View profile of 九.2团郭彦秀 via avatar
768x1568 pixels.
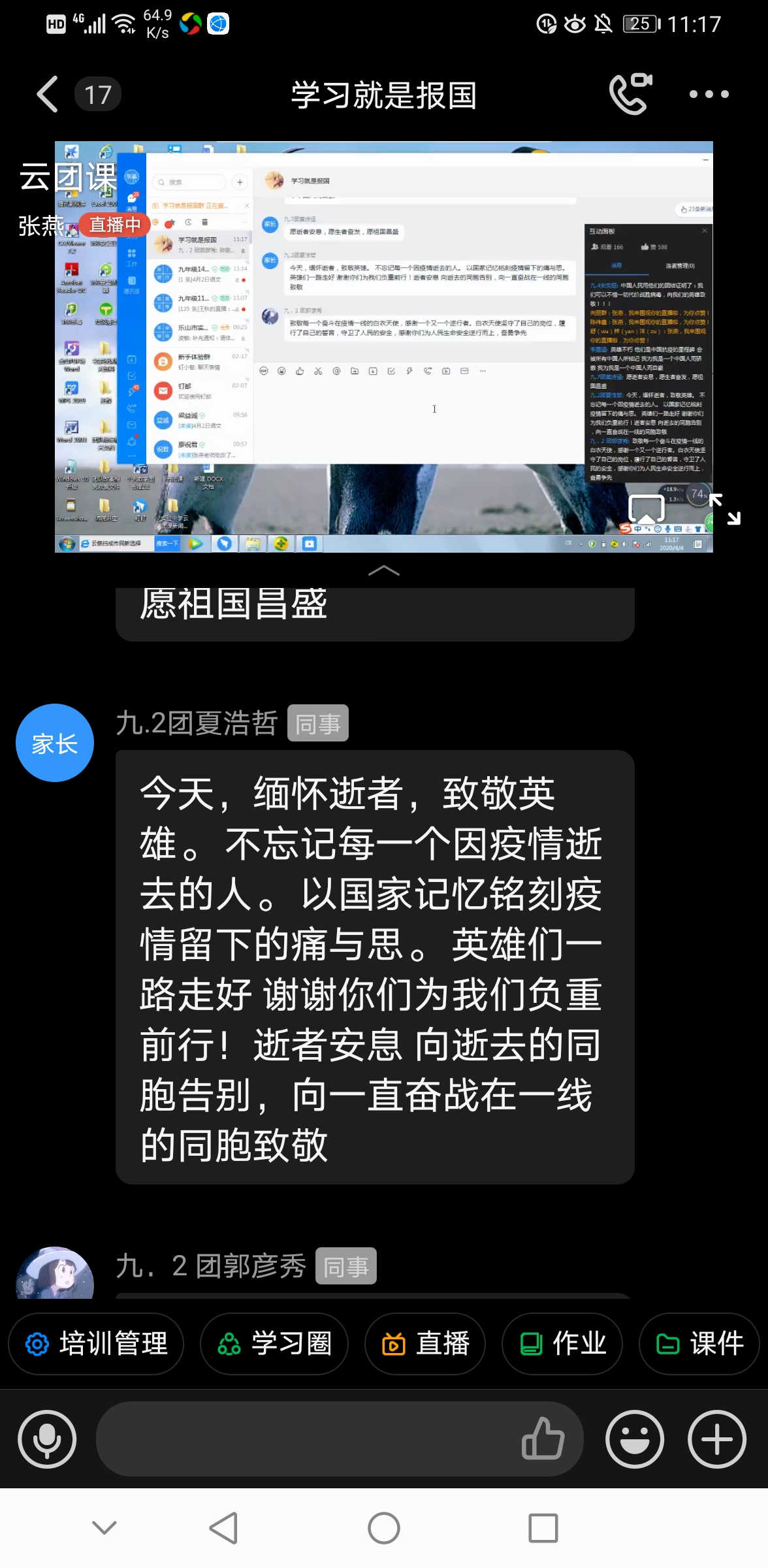coord(55,1274)
